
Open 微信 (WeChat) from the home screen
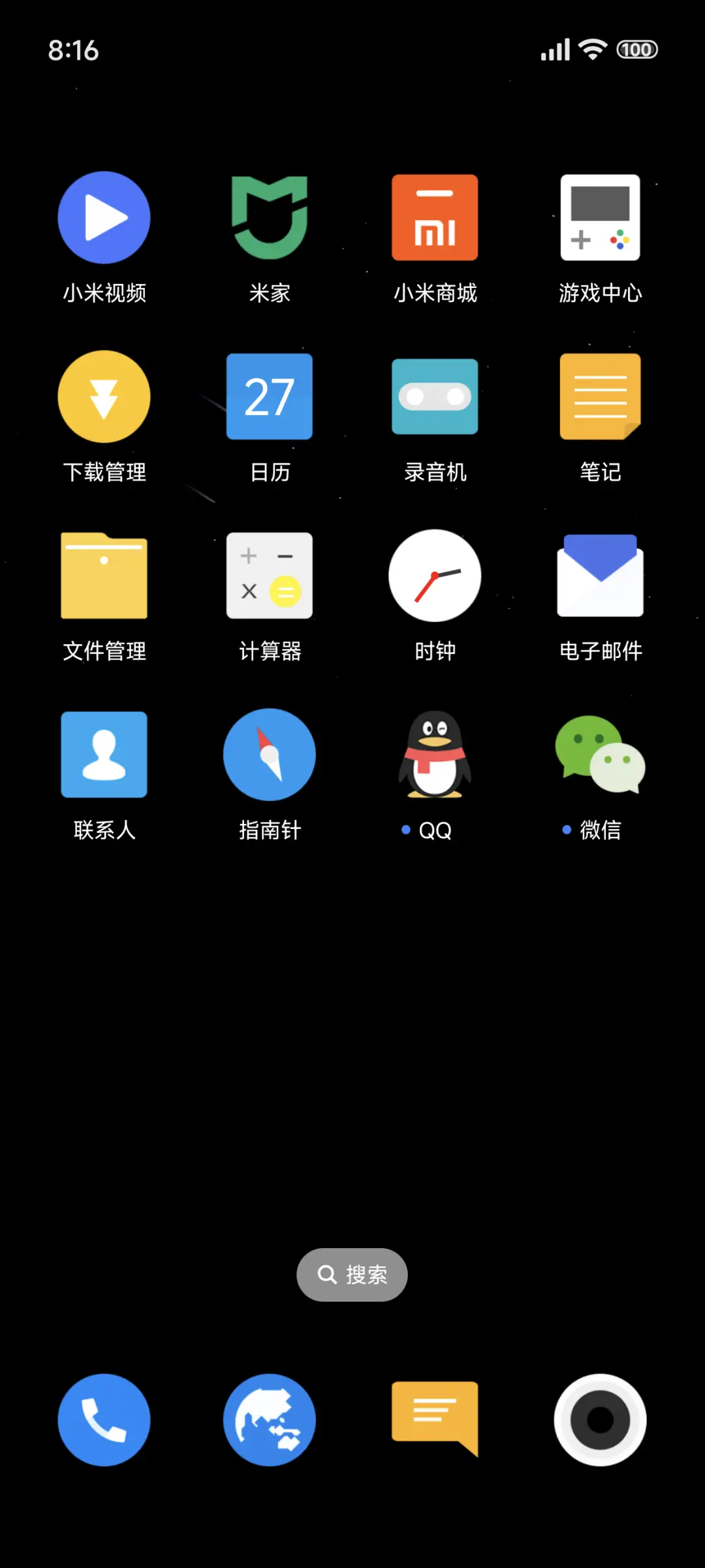(x=600, y=754)
